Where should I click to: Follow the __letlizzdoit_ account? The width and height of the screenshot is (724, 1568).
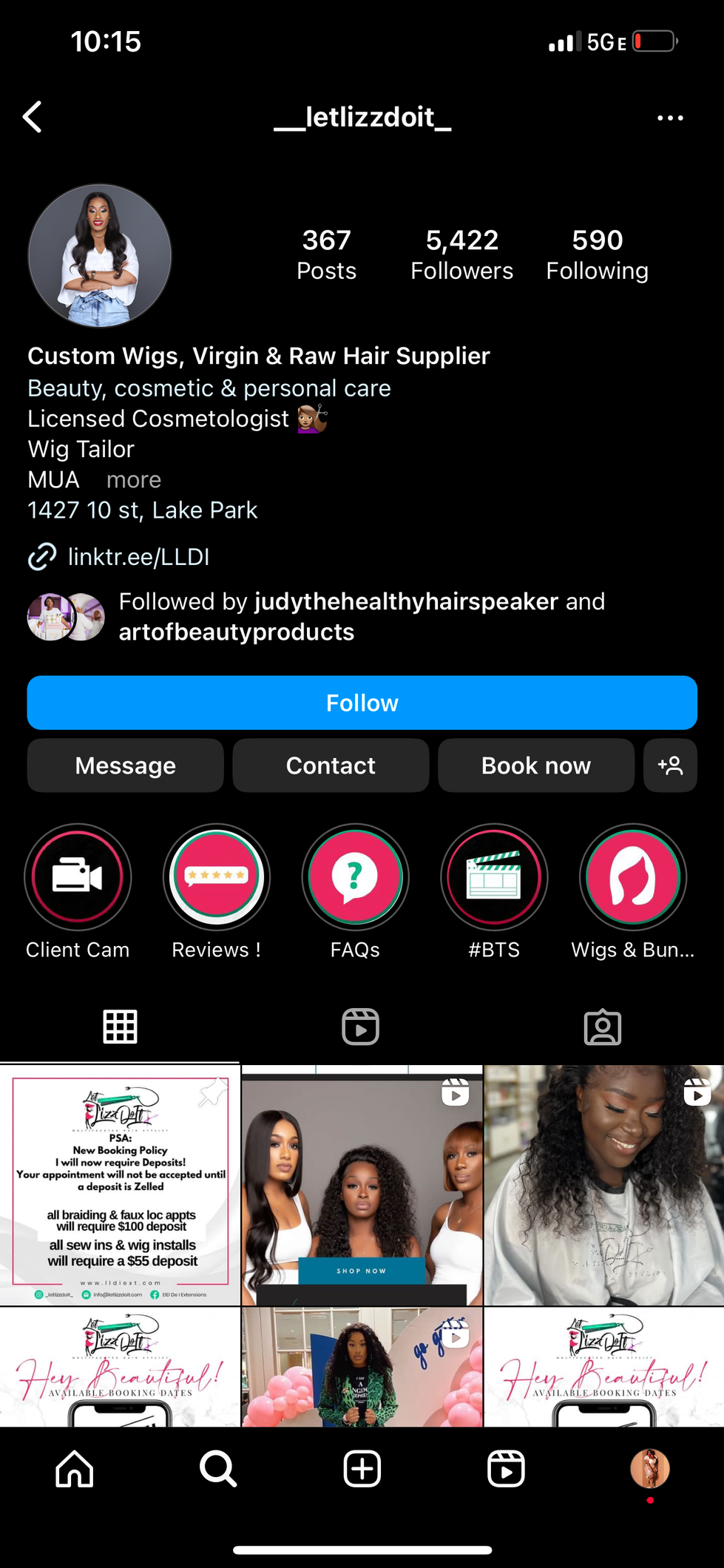click(x=362, y=703)
